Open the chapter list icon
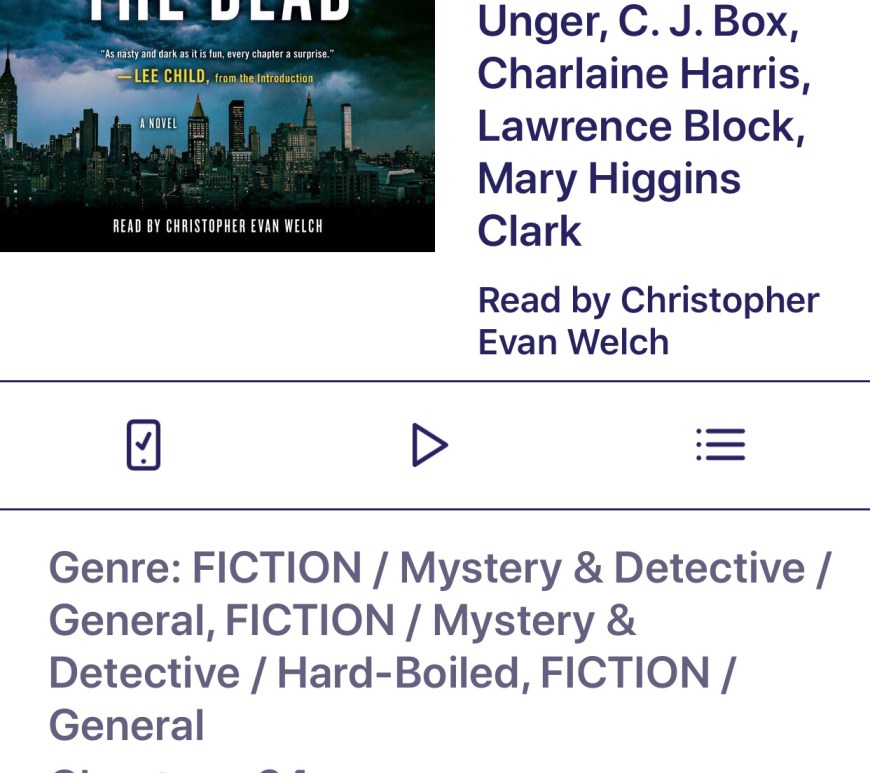 coord(720,445)
